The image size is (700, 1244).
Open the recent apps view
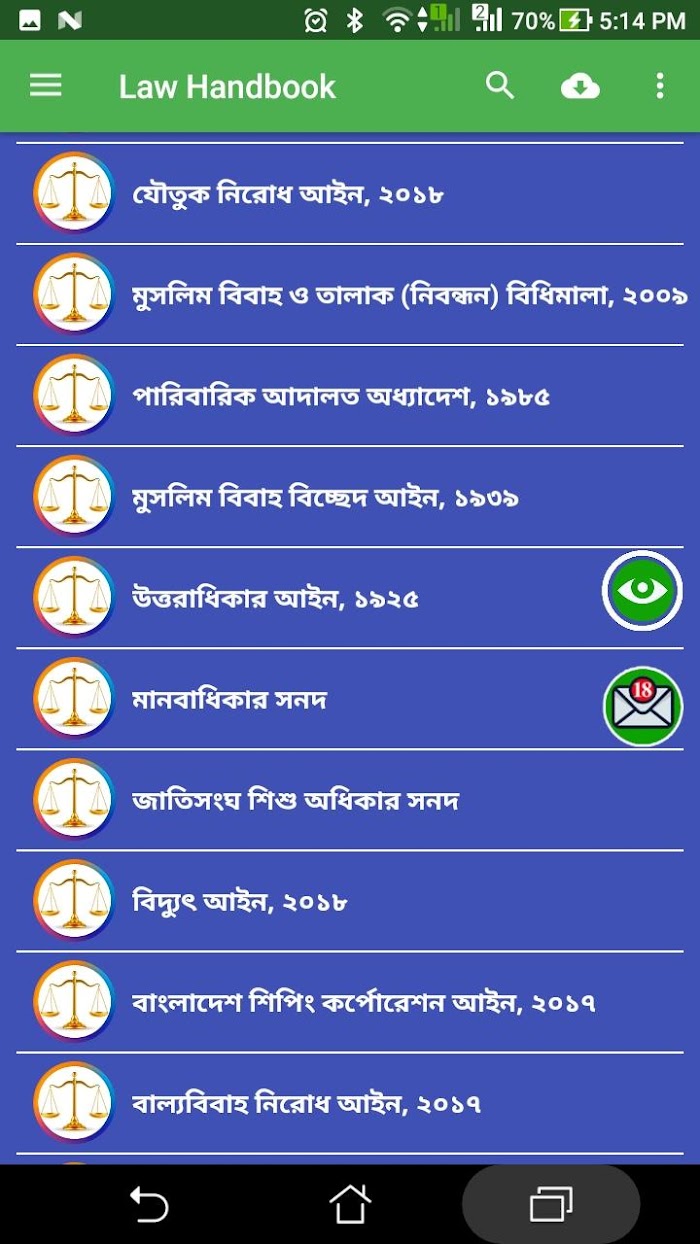550,1204
